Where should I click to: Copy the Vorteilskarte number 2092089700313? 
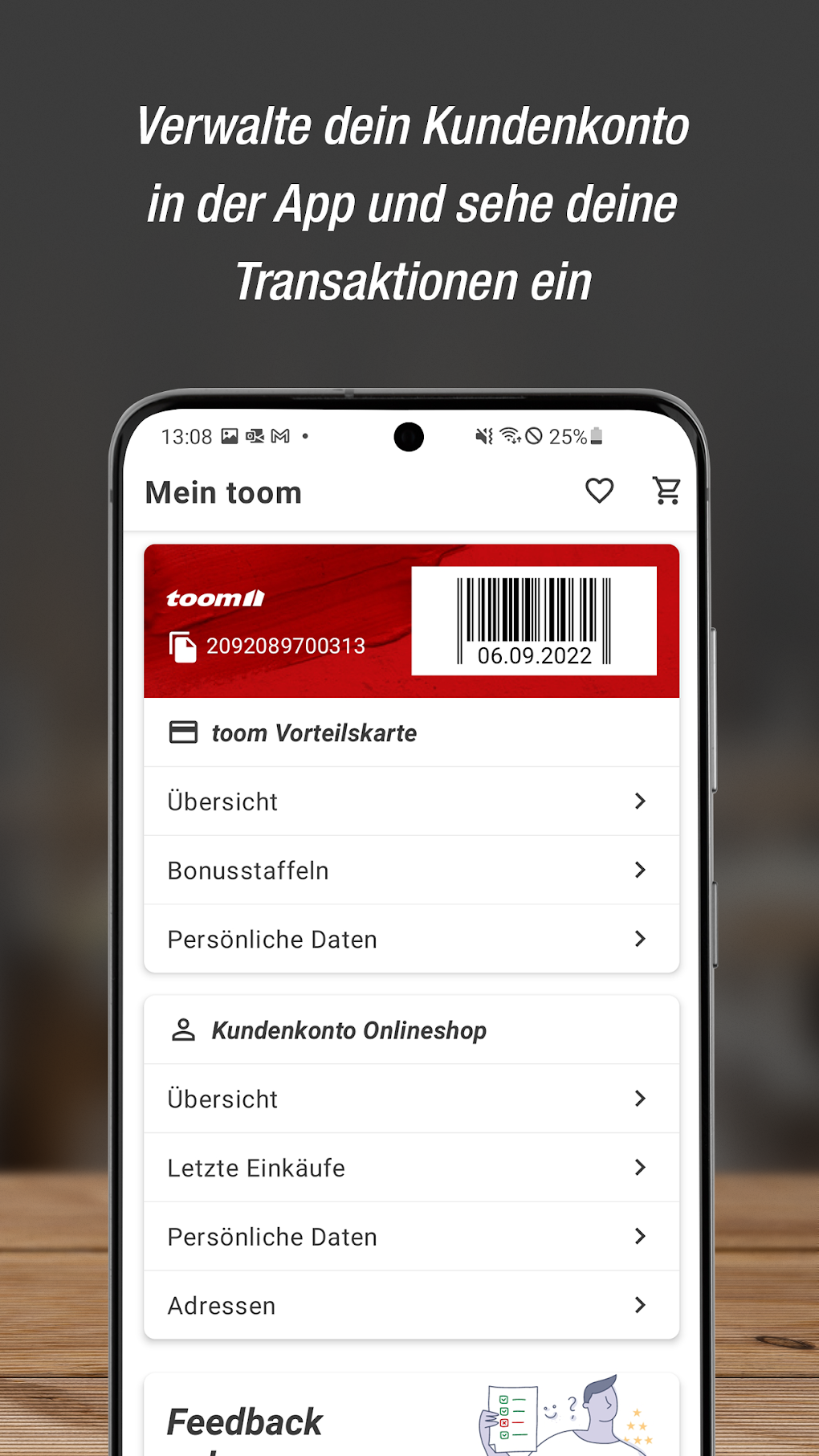click(185, 645)
